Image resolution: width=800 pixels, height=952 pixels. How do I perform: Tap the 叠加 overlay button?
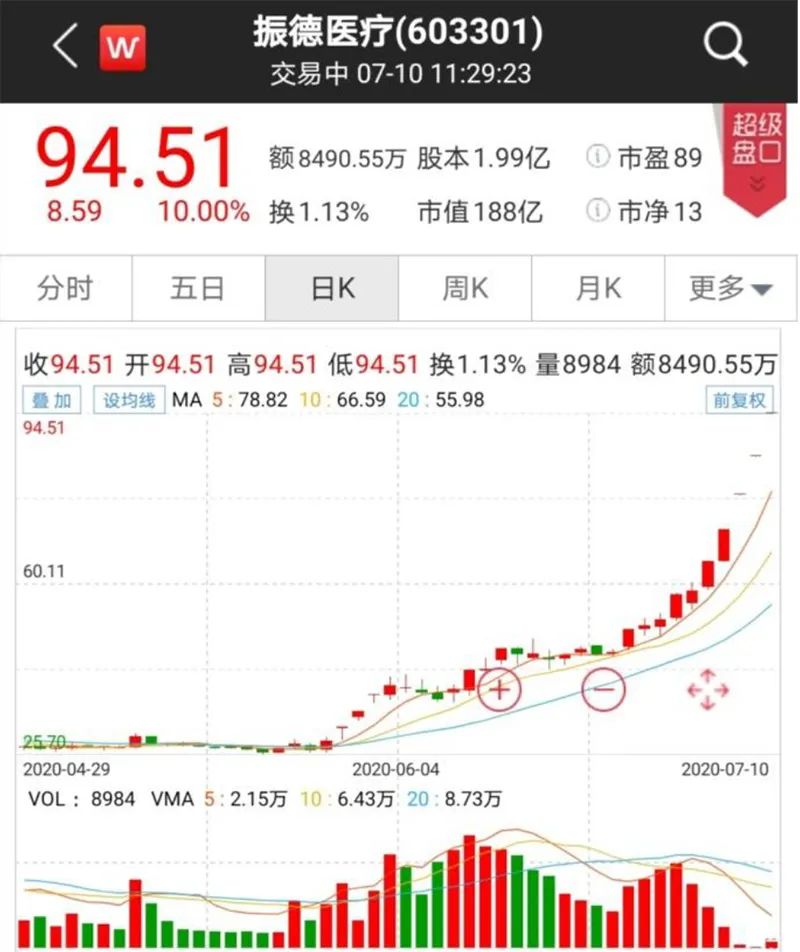52,400
